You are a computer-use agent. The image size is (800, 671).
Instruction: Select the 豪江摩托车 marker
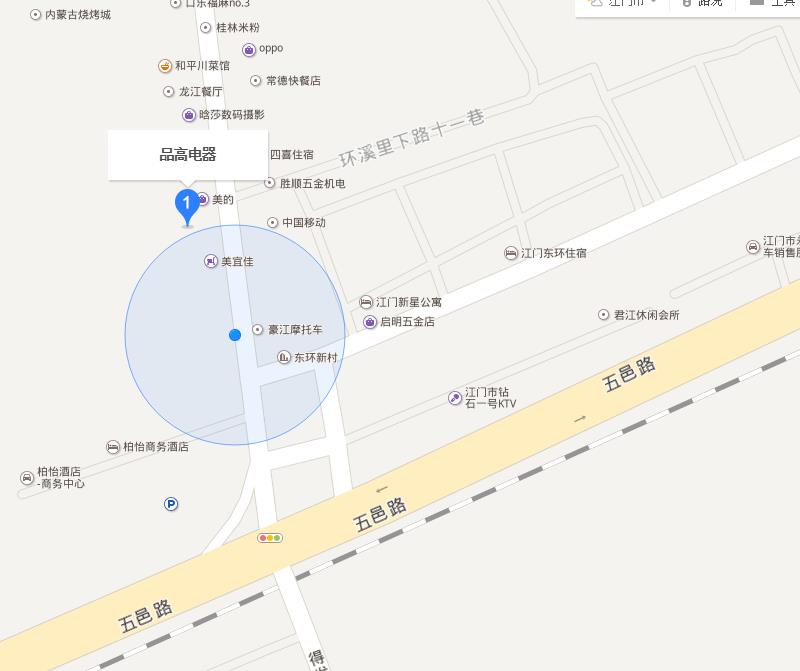click(258, 329)
